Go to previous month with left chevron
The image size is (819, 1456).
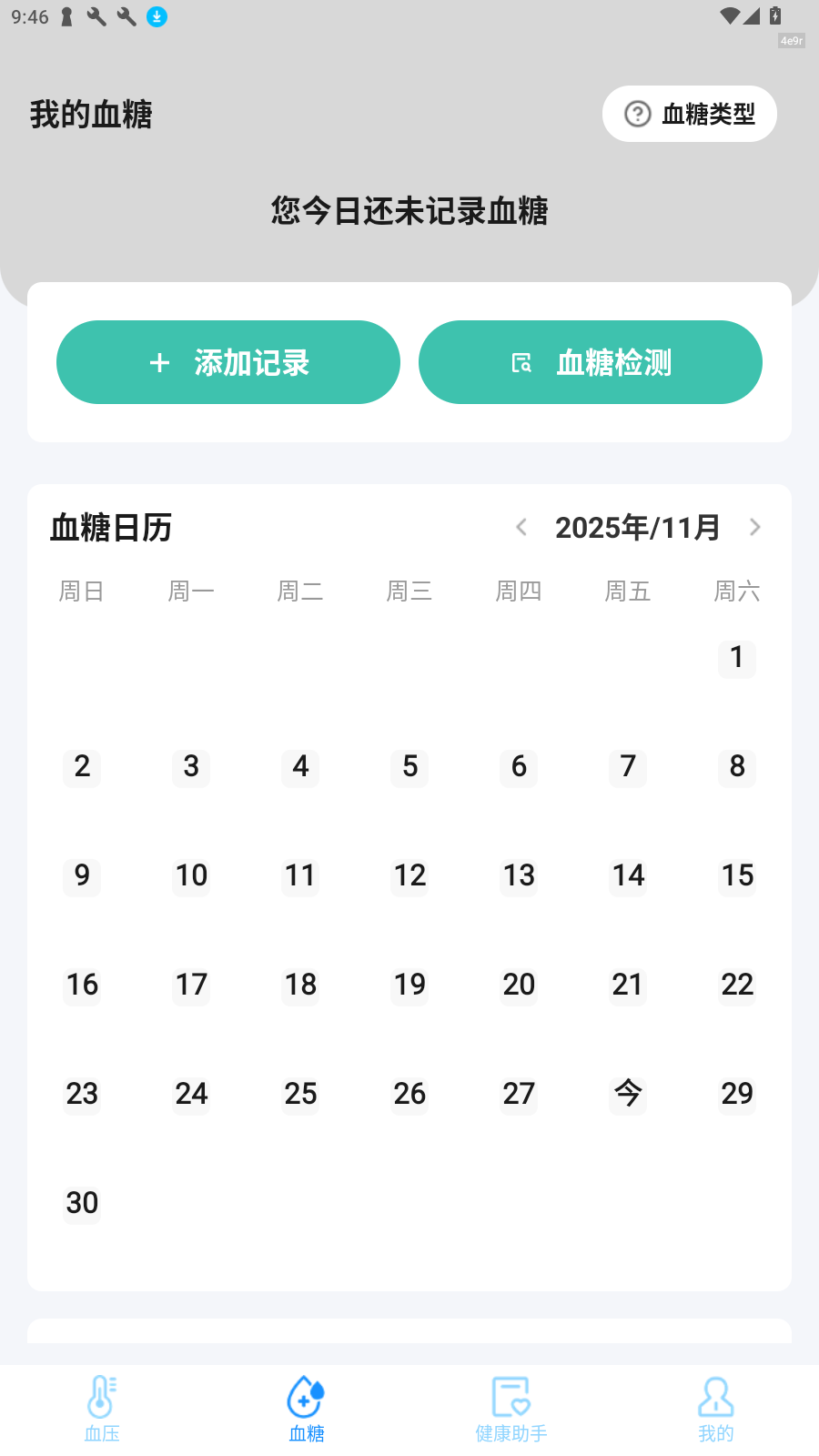(521, 527)
